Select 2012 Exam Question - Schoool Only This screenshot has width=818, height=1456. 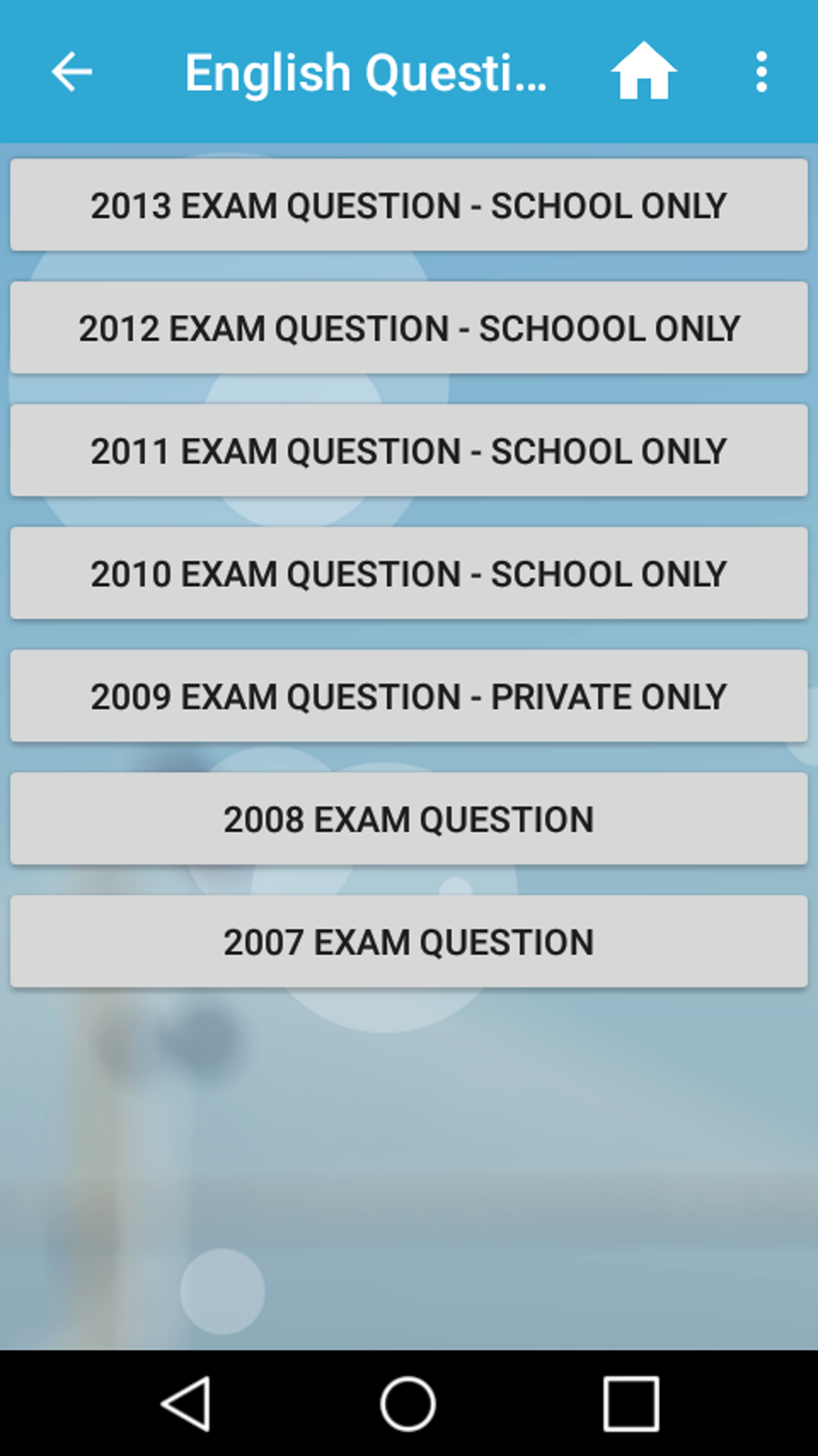pos(409,328)
